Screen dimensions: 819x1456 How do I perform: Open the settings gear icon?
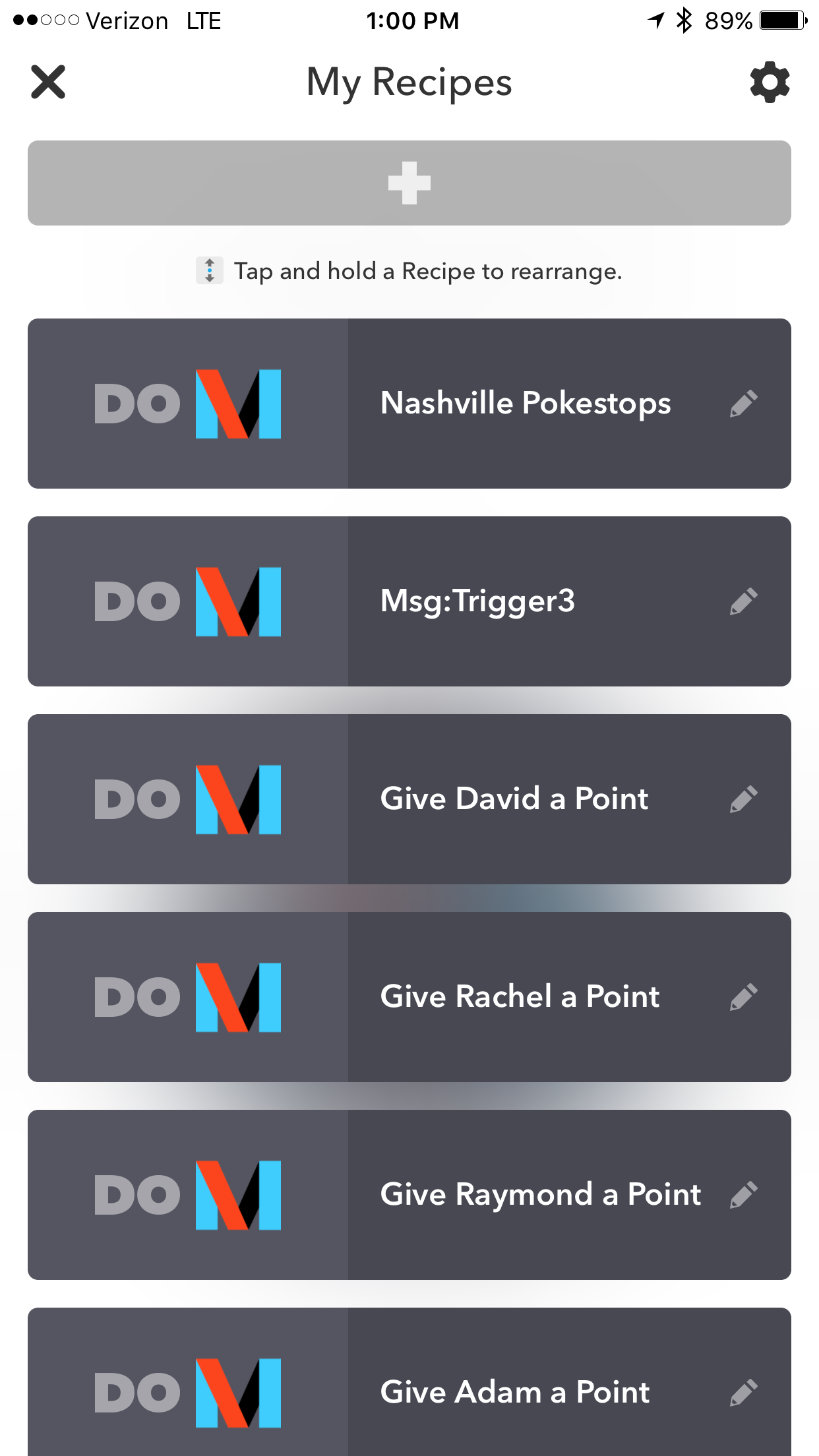(x=769, y=82)
